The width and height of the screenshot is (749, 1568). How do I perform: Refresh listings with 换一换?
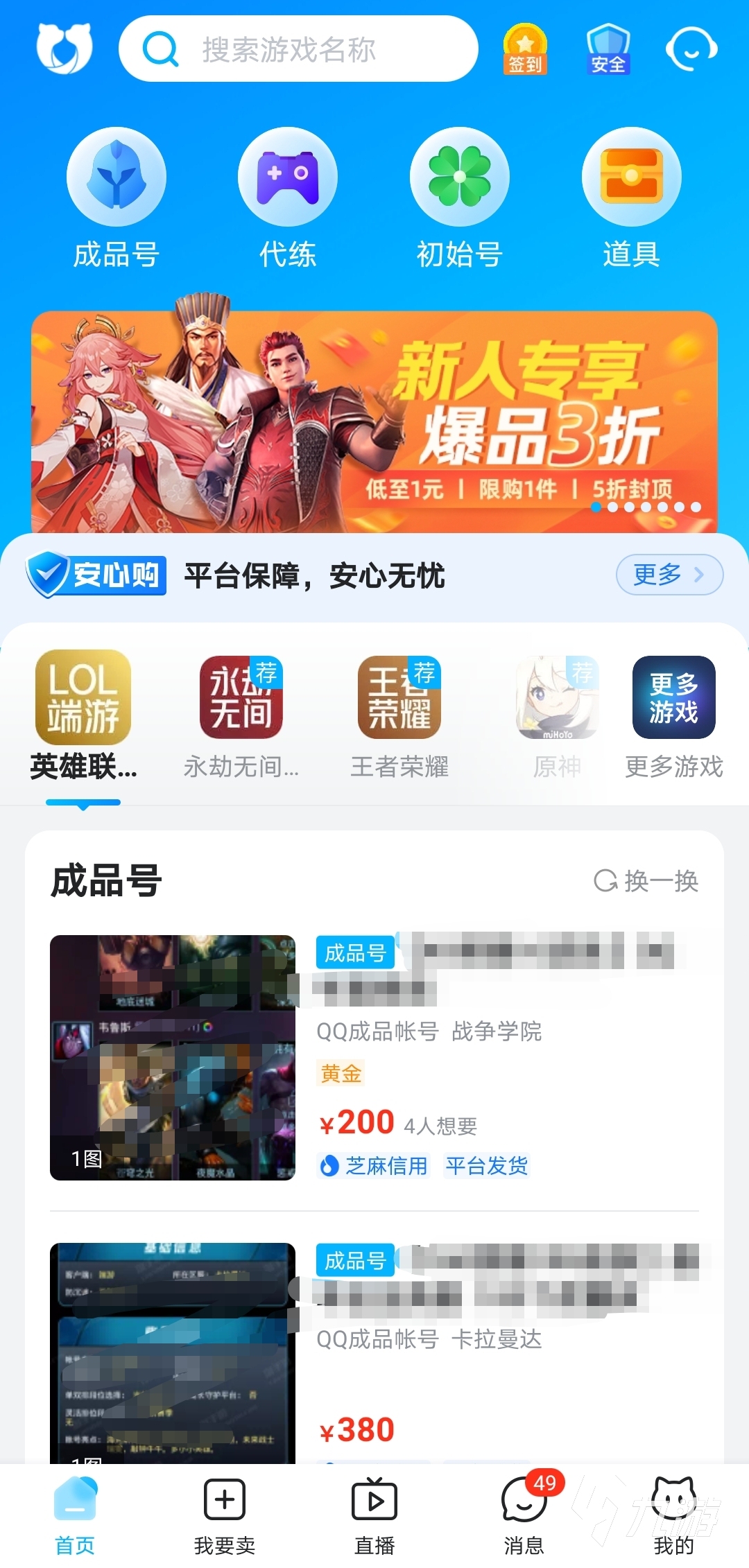646,881
